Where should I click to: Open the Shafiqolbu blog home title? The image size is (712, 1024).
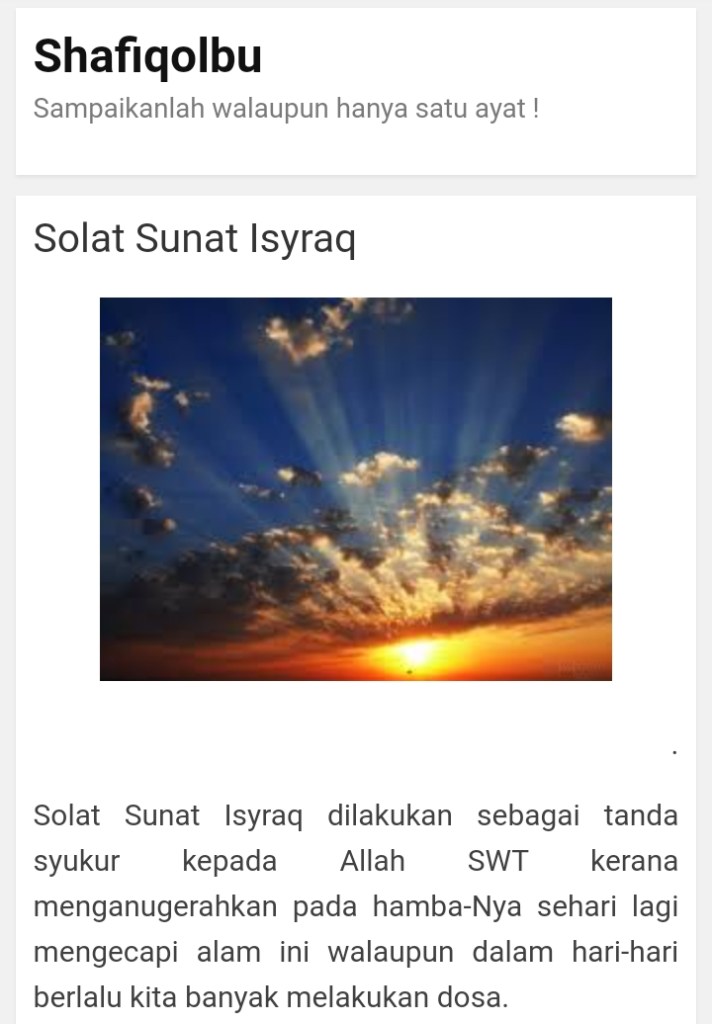[147, 57]
